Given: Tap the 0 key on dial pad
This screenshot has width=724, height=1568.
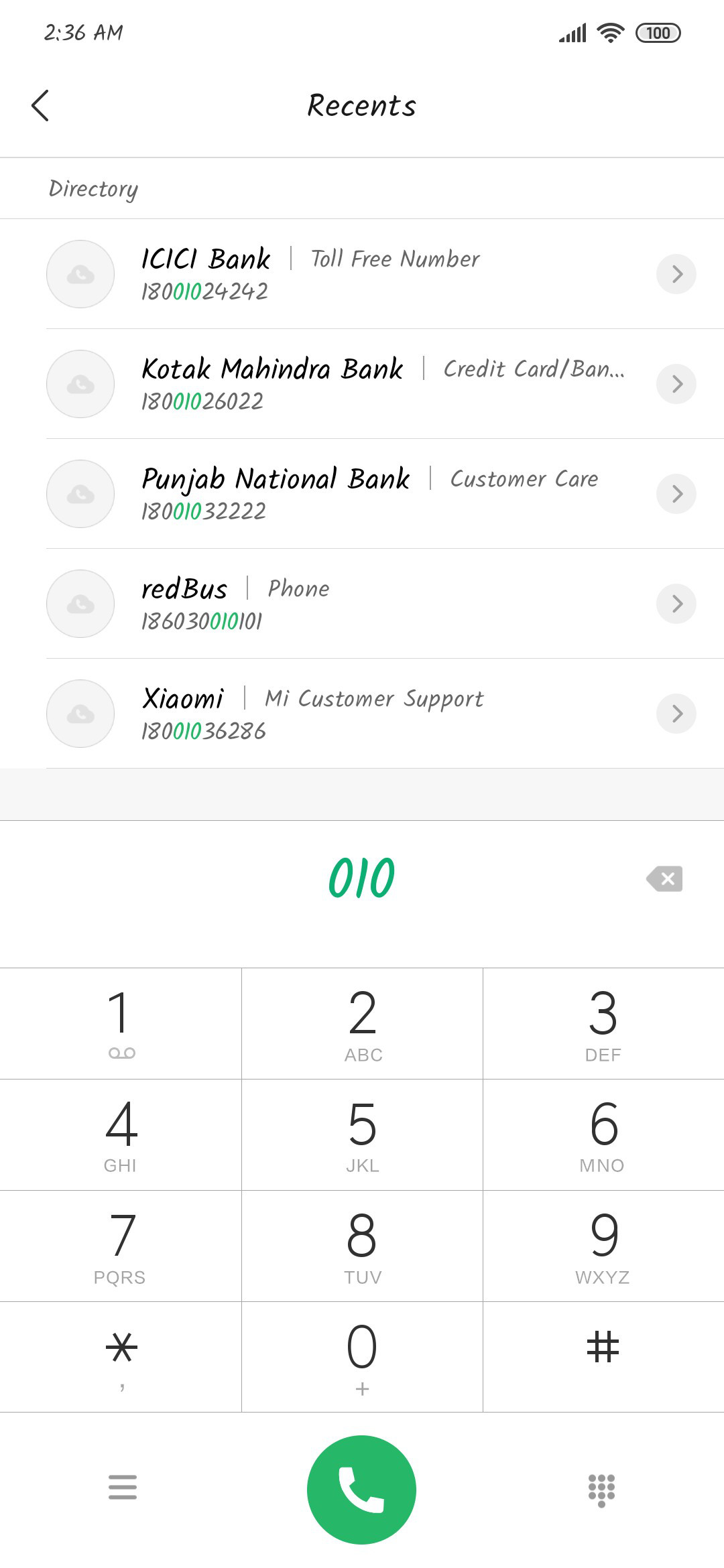Looking at the screenshot, I should tap(362, 1358).
